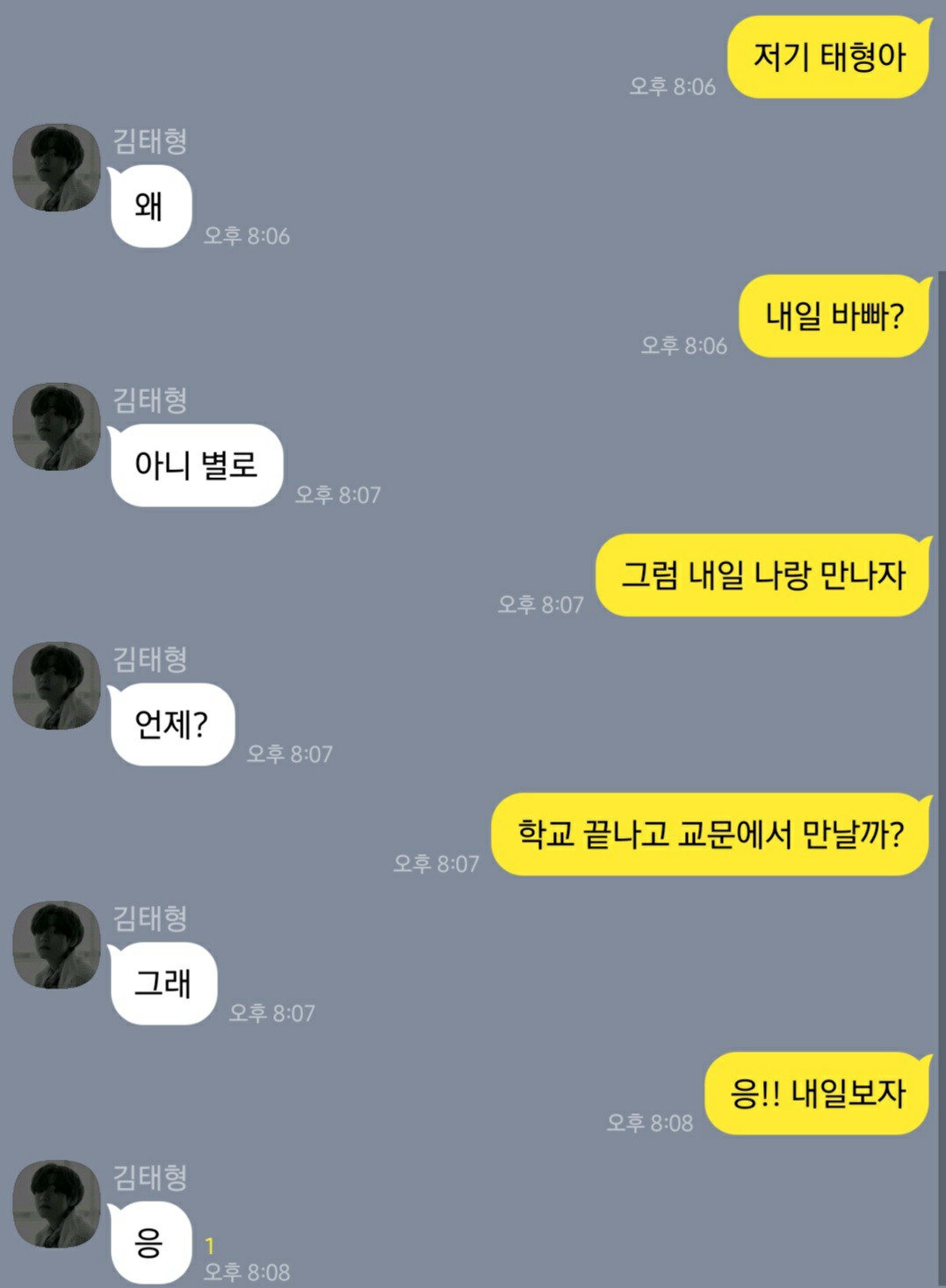
Task: Open 김태형's profile photo beside the '왜' message
Action: coord(56,167)
